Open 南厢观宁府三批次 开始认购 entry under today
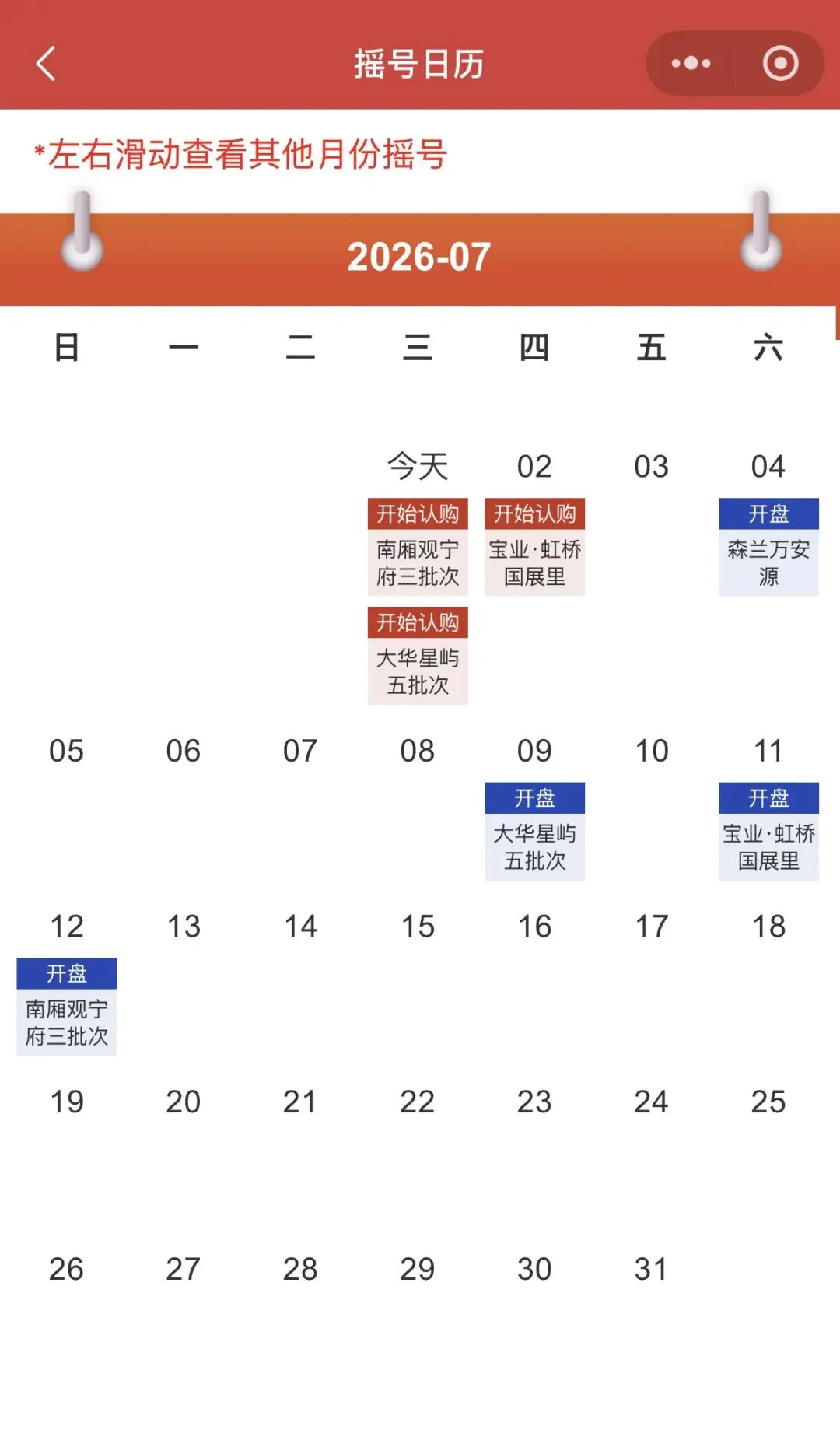The width and height of the screenshot is (840, 1433). coord(418,547)
